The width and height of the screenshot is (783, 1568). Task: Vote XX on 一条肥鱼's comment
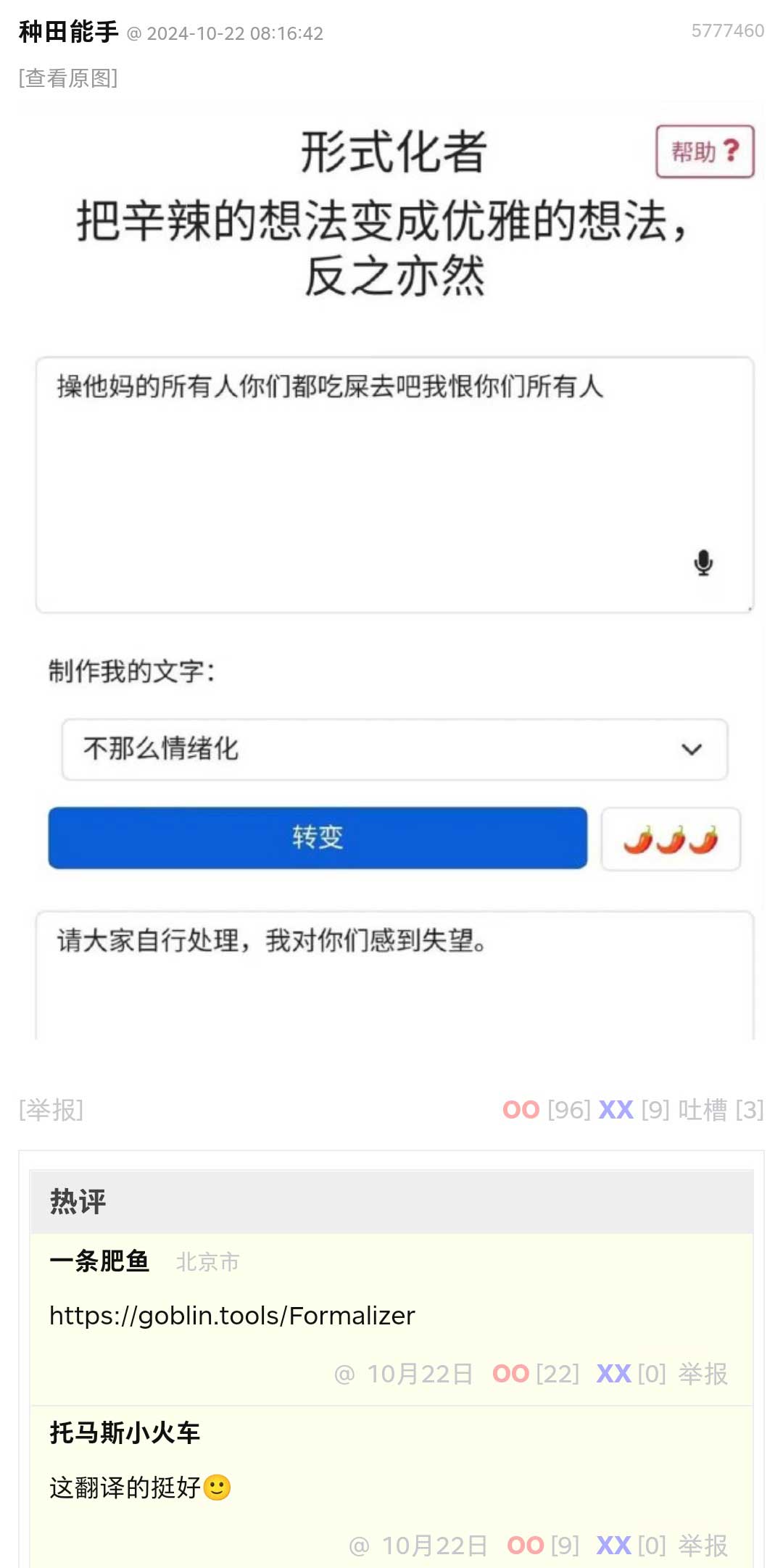coord(613,1373)
